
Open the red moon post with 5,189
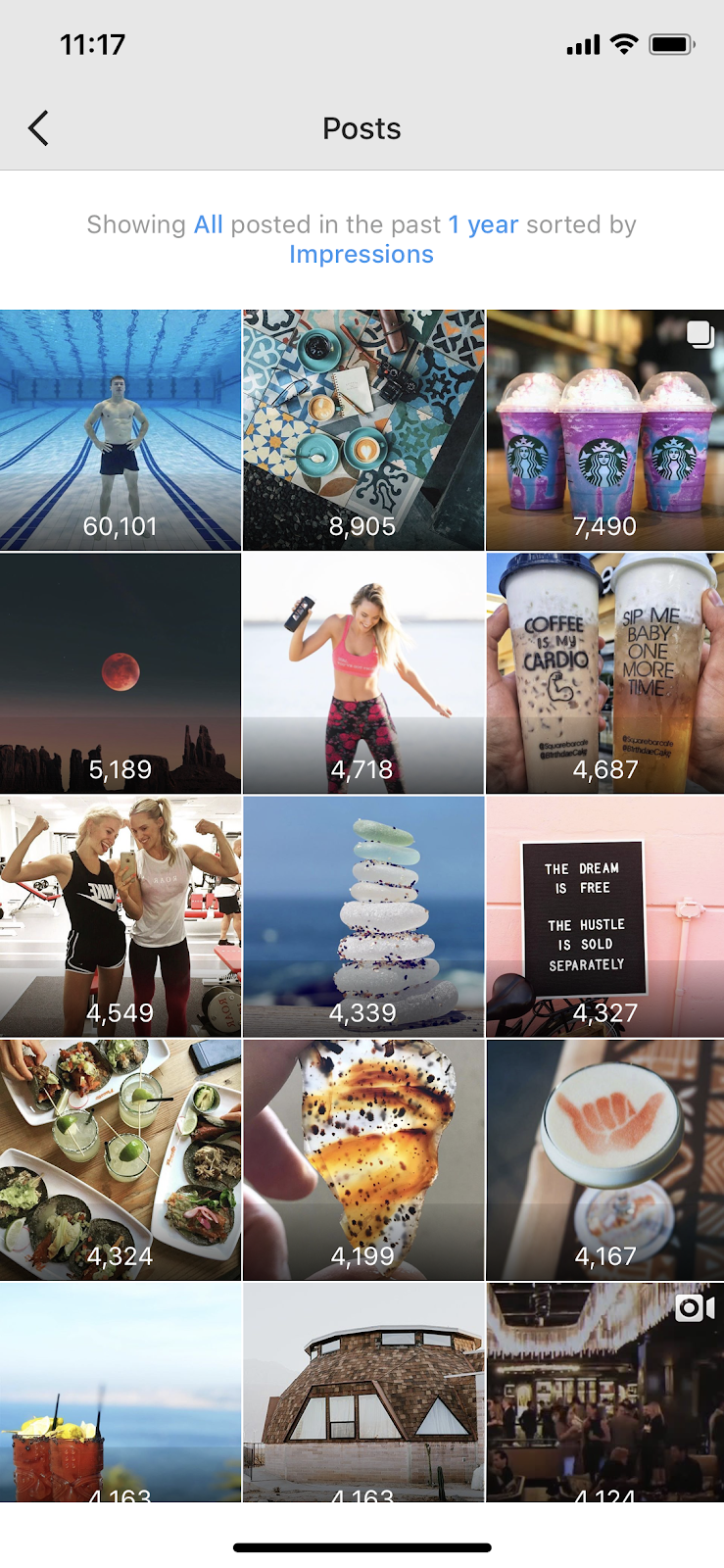click(x=120, y=672)
